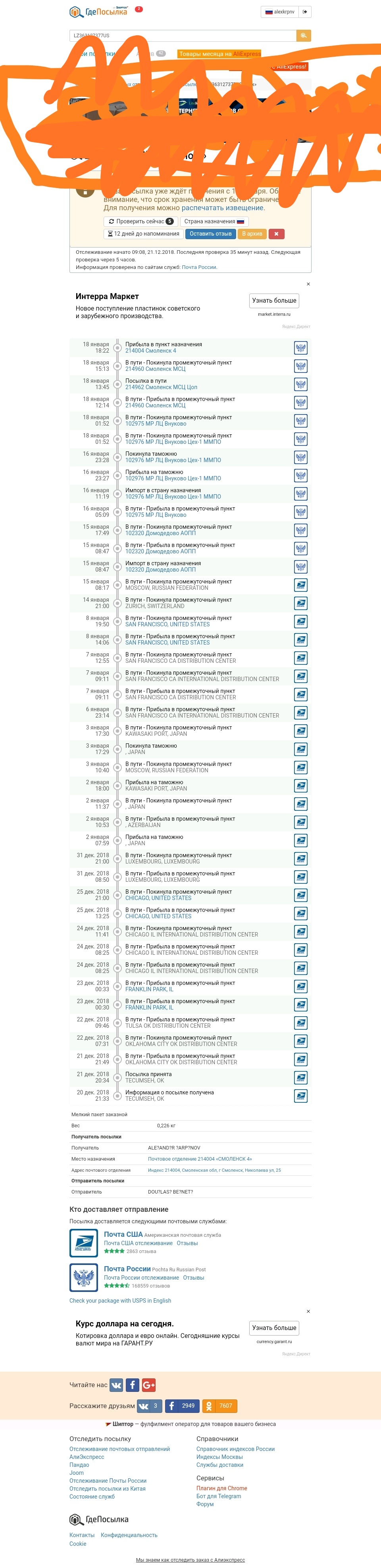
Task: Tap the orange search button next to tracking field
Action: (x=303, y=36)
